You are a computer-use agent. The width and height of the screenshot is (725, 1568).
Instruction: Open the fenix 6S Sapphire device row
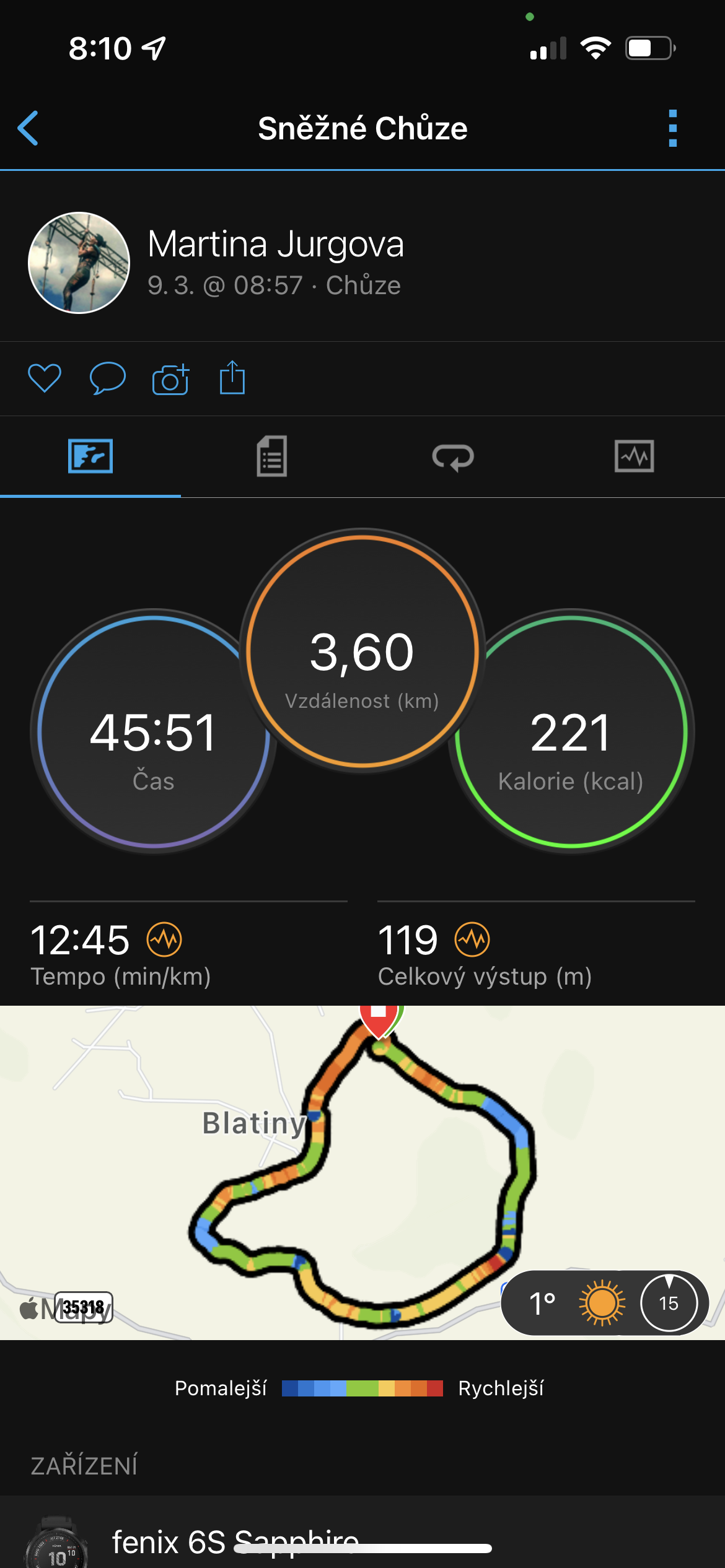pos(362,1541)
